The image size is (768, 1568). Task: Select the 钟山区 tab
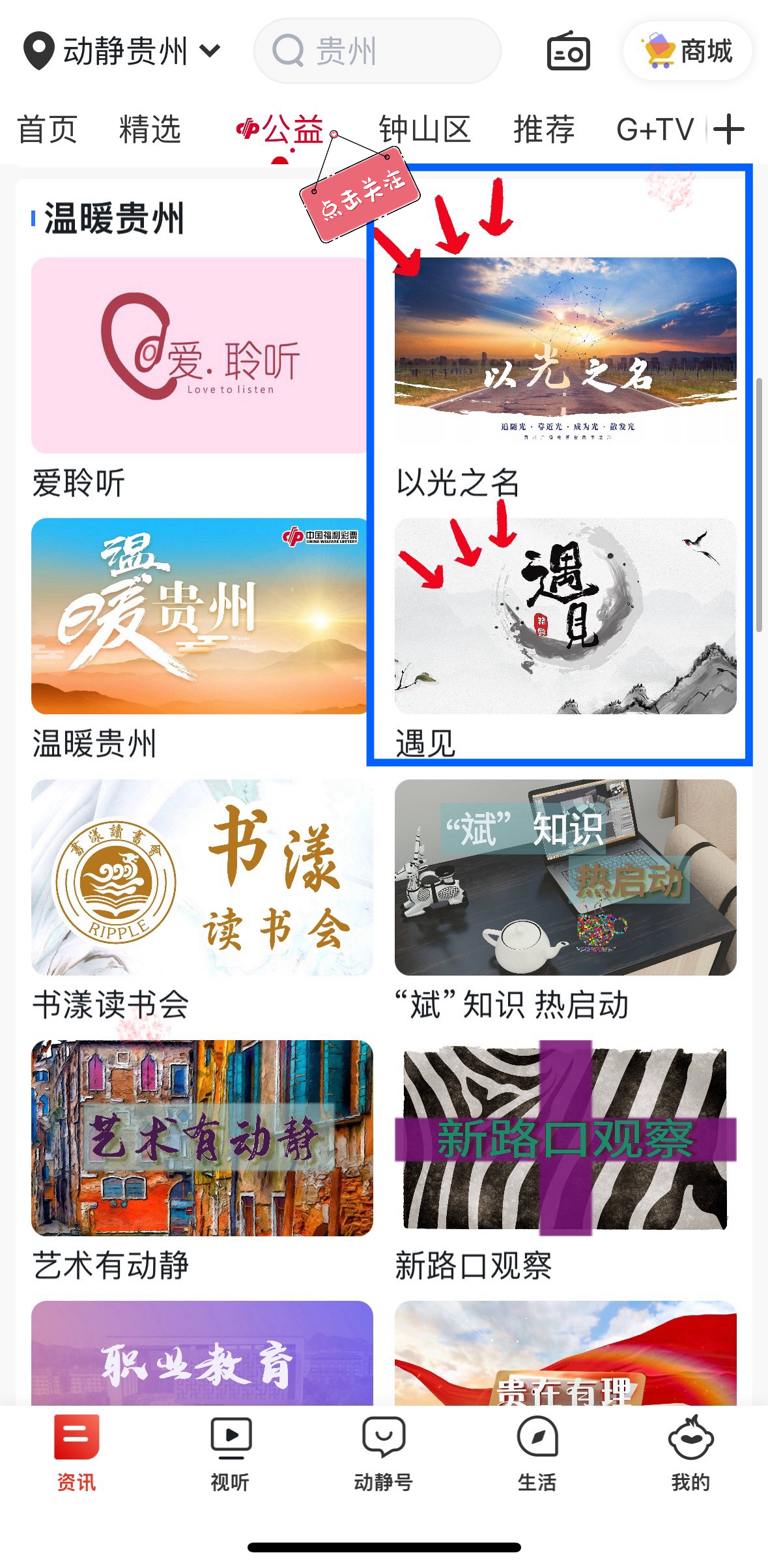[x=425, y=129]
